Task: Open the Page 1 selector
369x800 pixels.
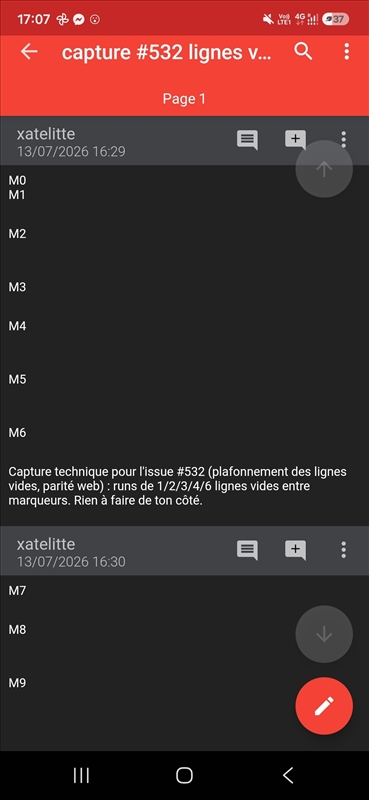Action: click(184, 98)
